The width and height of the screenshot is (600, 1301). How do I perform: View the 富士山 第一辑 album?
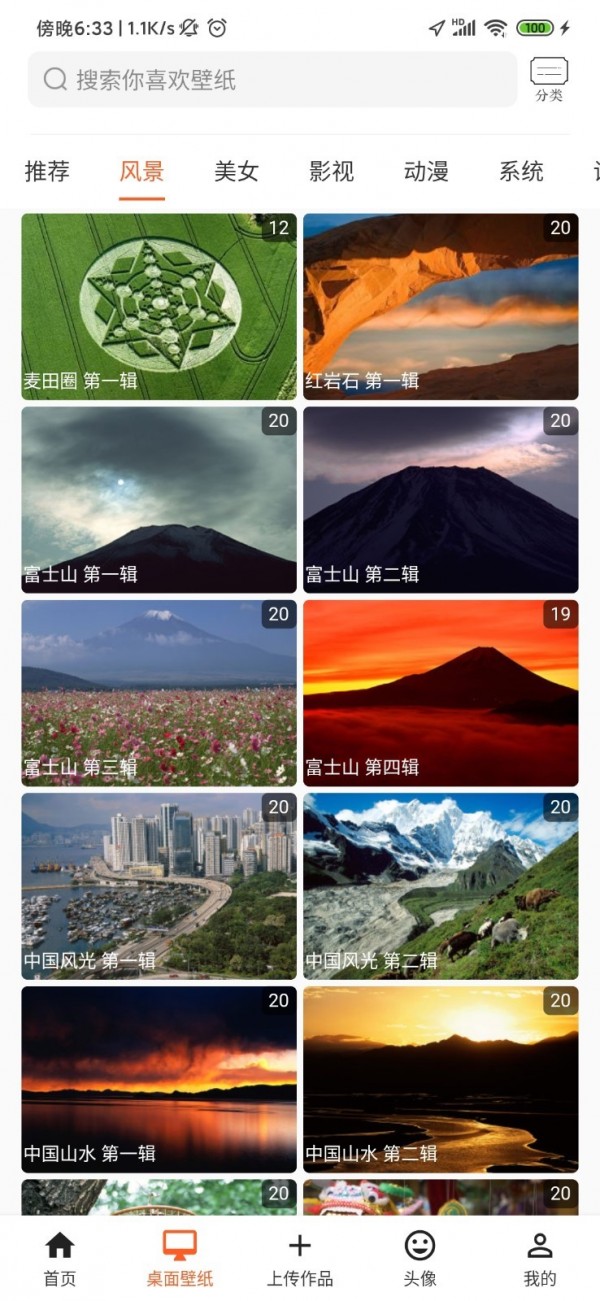(159, 499)
